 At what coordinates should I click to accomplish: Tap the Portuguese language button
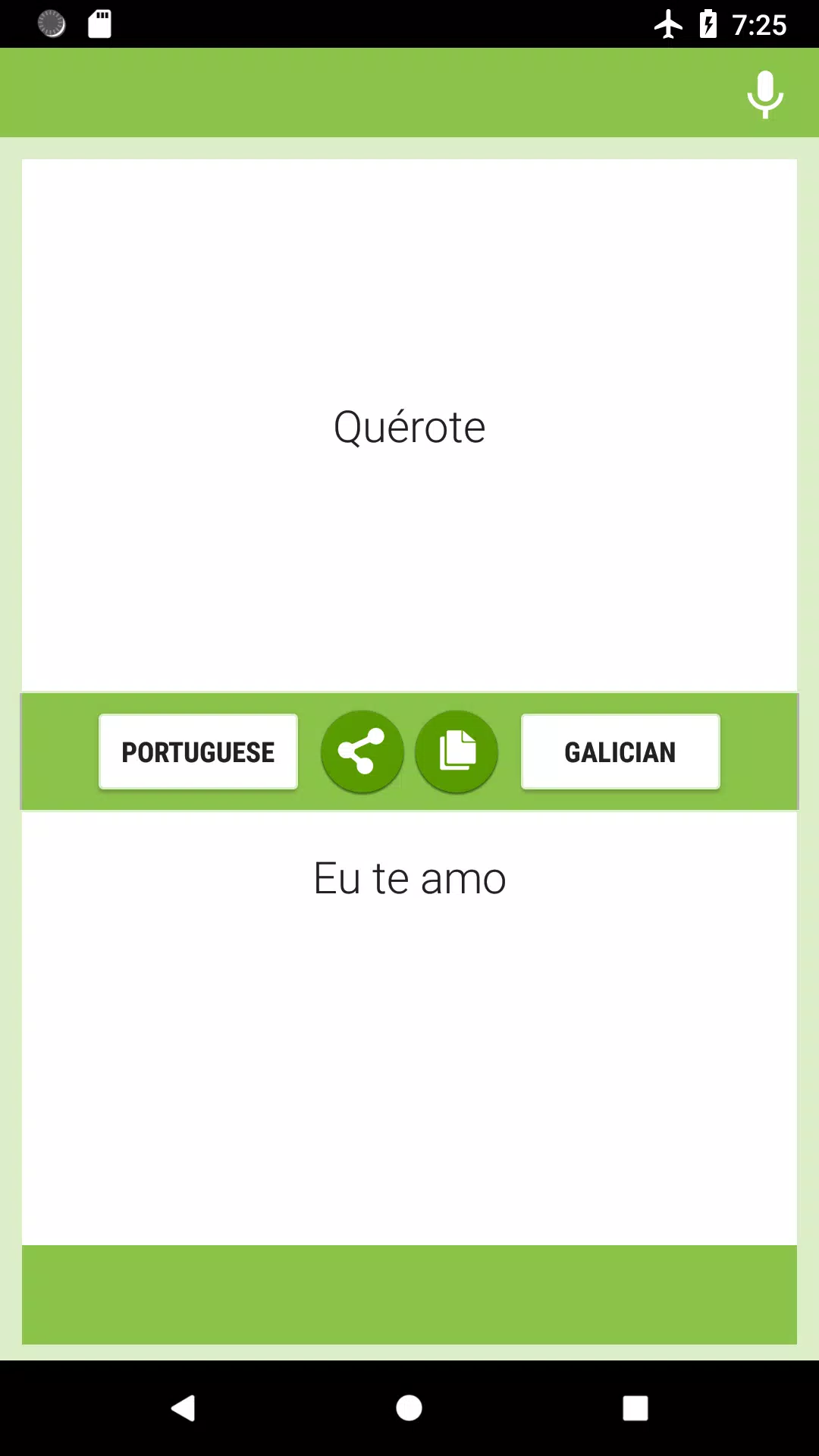coord(198,752)
